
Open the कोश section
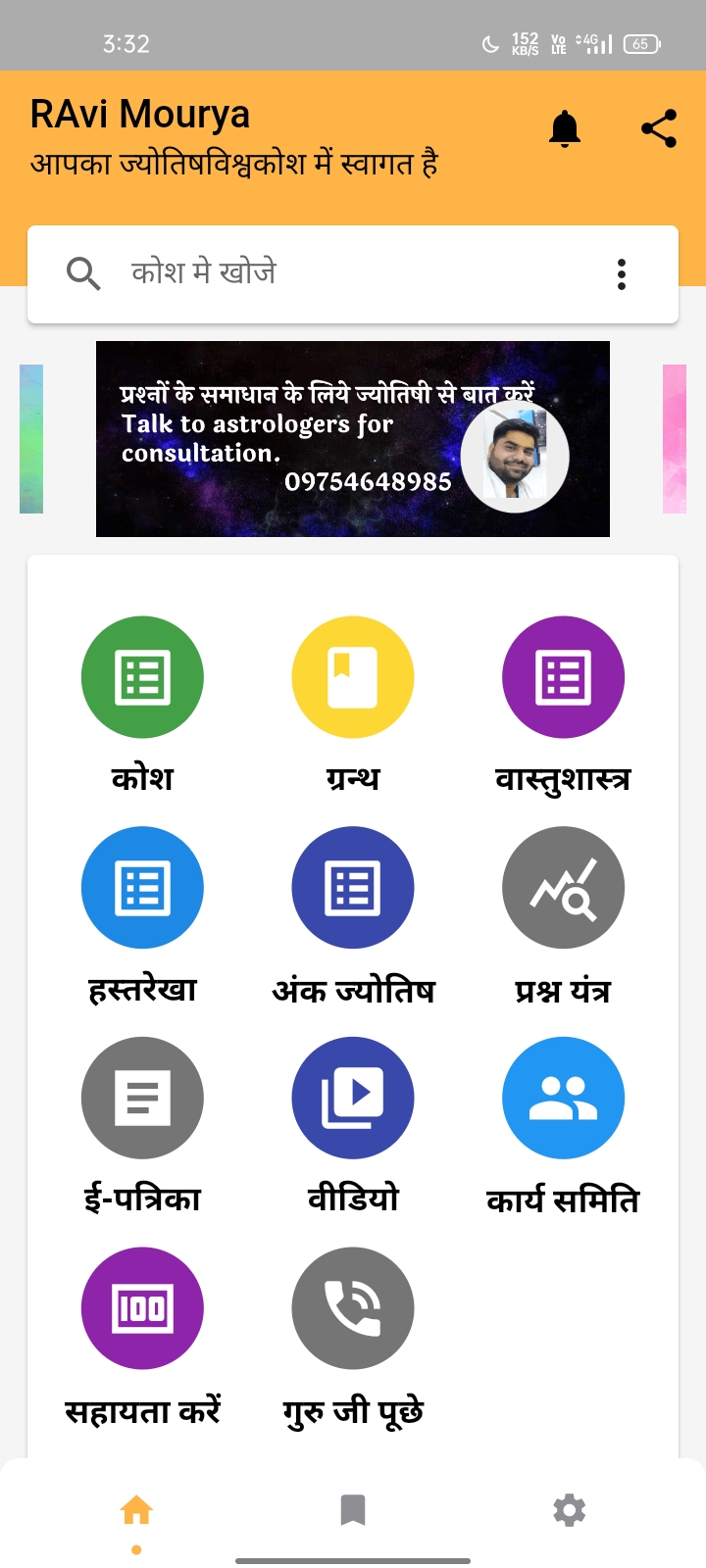coord(142,677)
